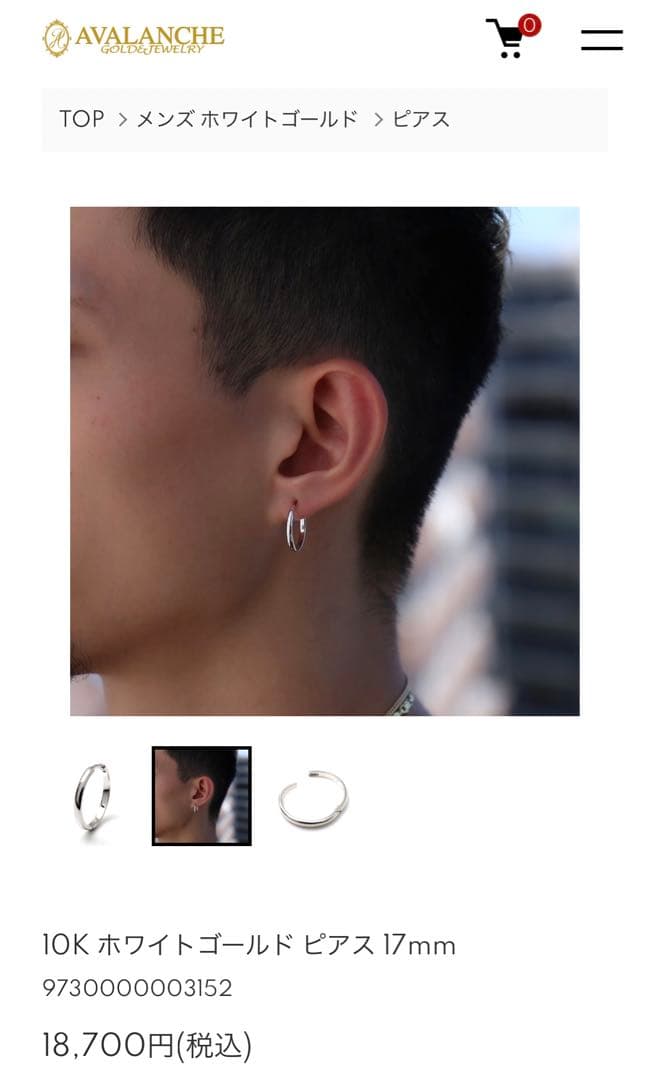
Task: Open the hamburger menu
Action: tap(601, 40)
